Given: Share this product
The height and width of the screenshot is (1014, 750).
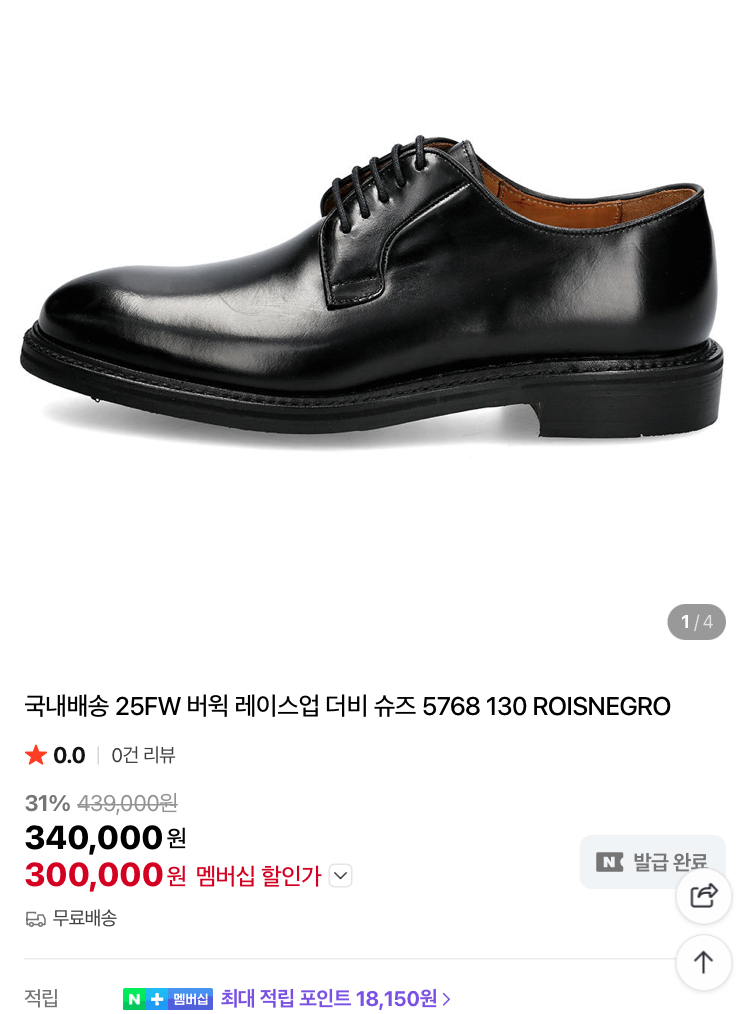Looking at the screenshot, I should point(703,895).
